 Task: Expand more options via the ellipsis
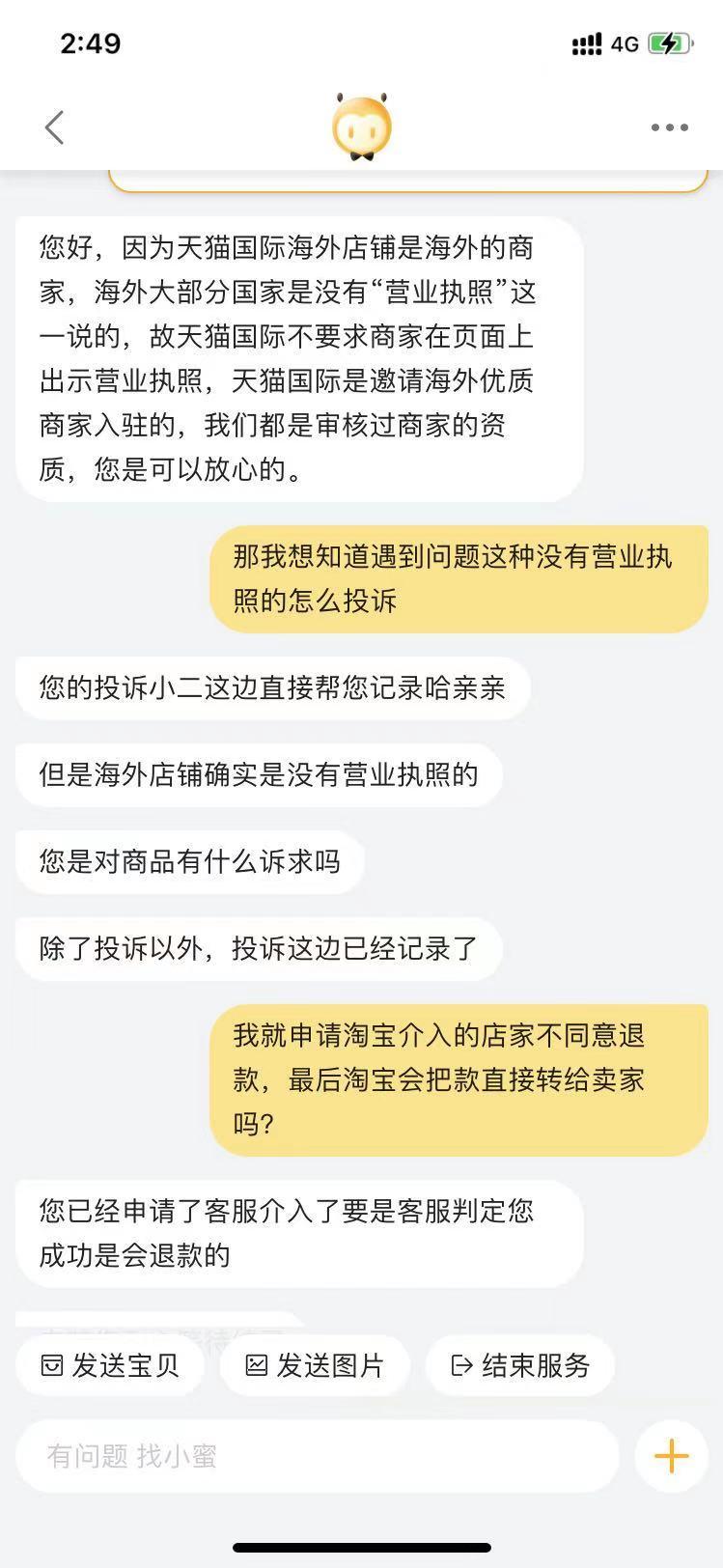coord(669,126)
